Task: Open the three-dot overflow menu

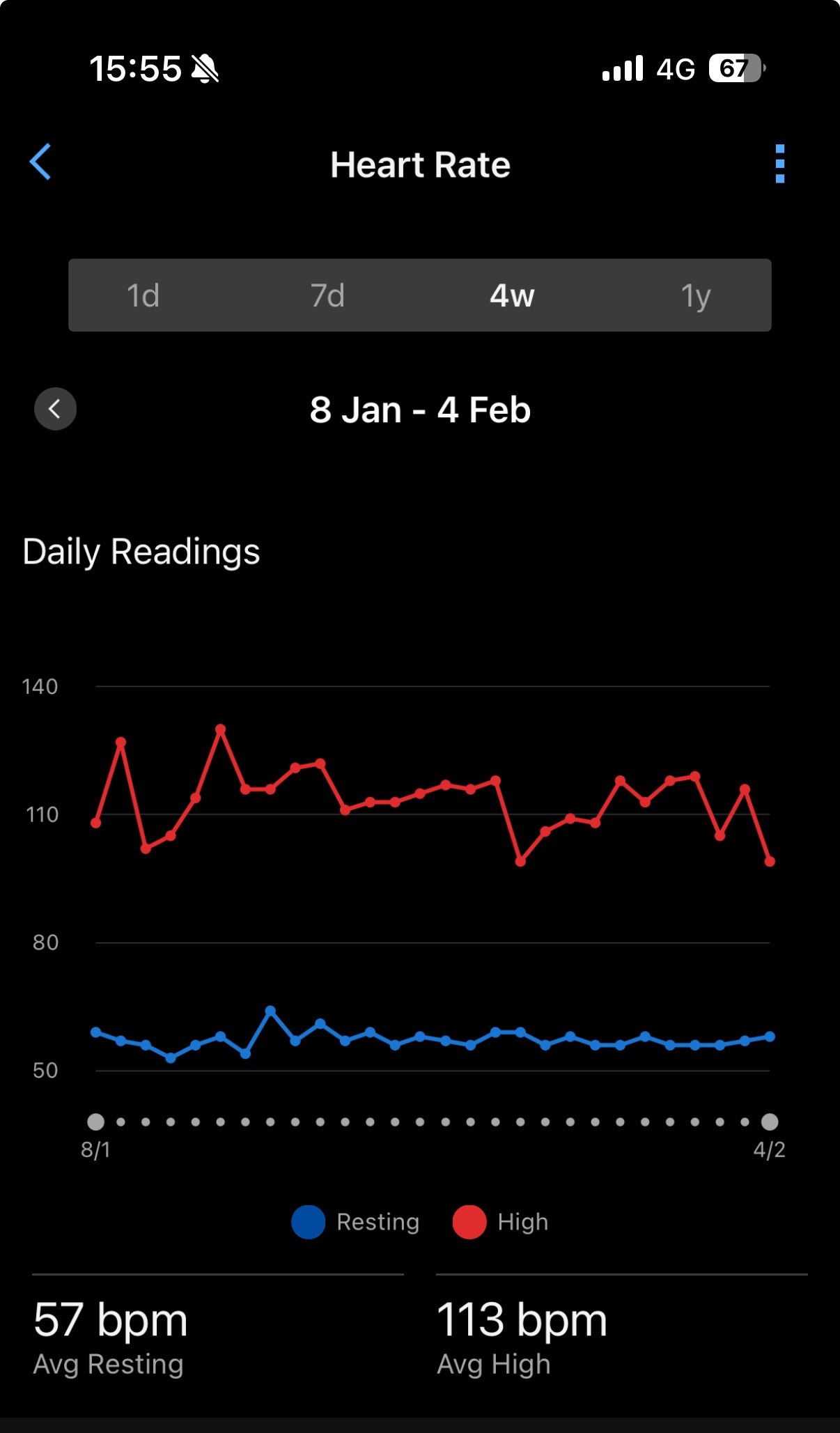Action: [x=779, y=164]
